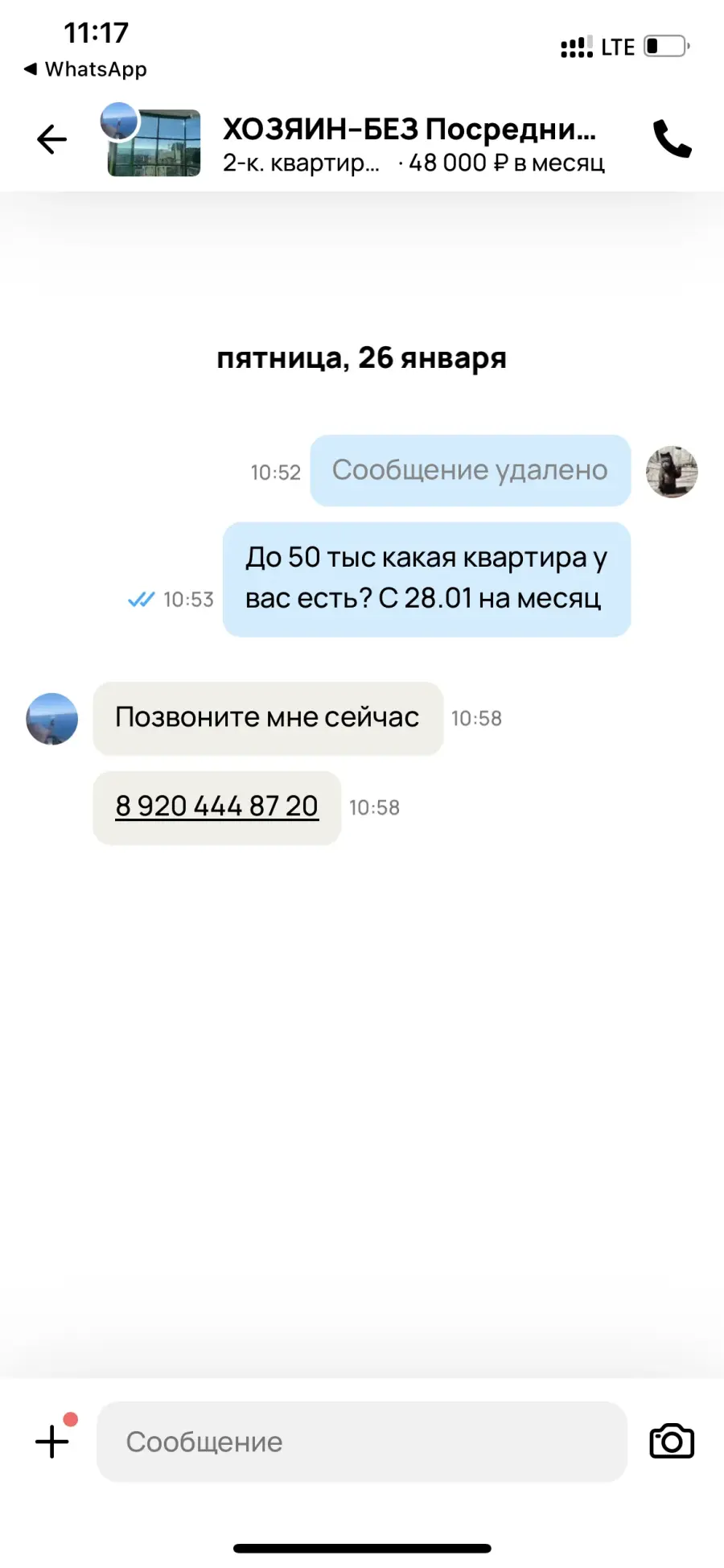Call the seller via the phone icon
This screenshot has height=1568, width=724.
[x=672, y=138]
